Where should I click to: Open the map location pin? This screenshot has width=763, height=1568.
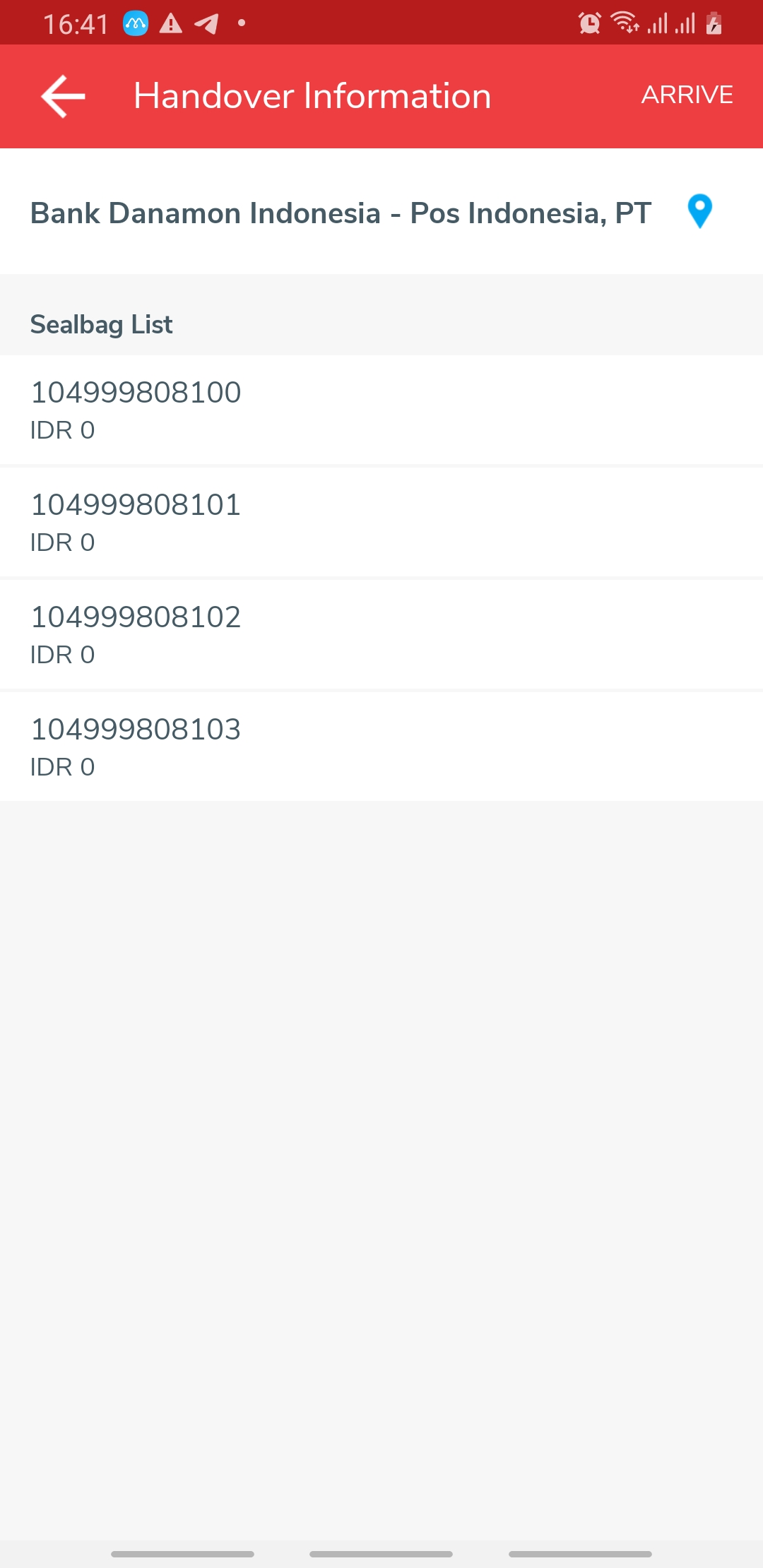coord(699,212)
